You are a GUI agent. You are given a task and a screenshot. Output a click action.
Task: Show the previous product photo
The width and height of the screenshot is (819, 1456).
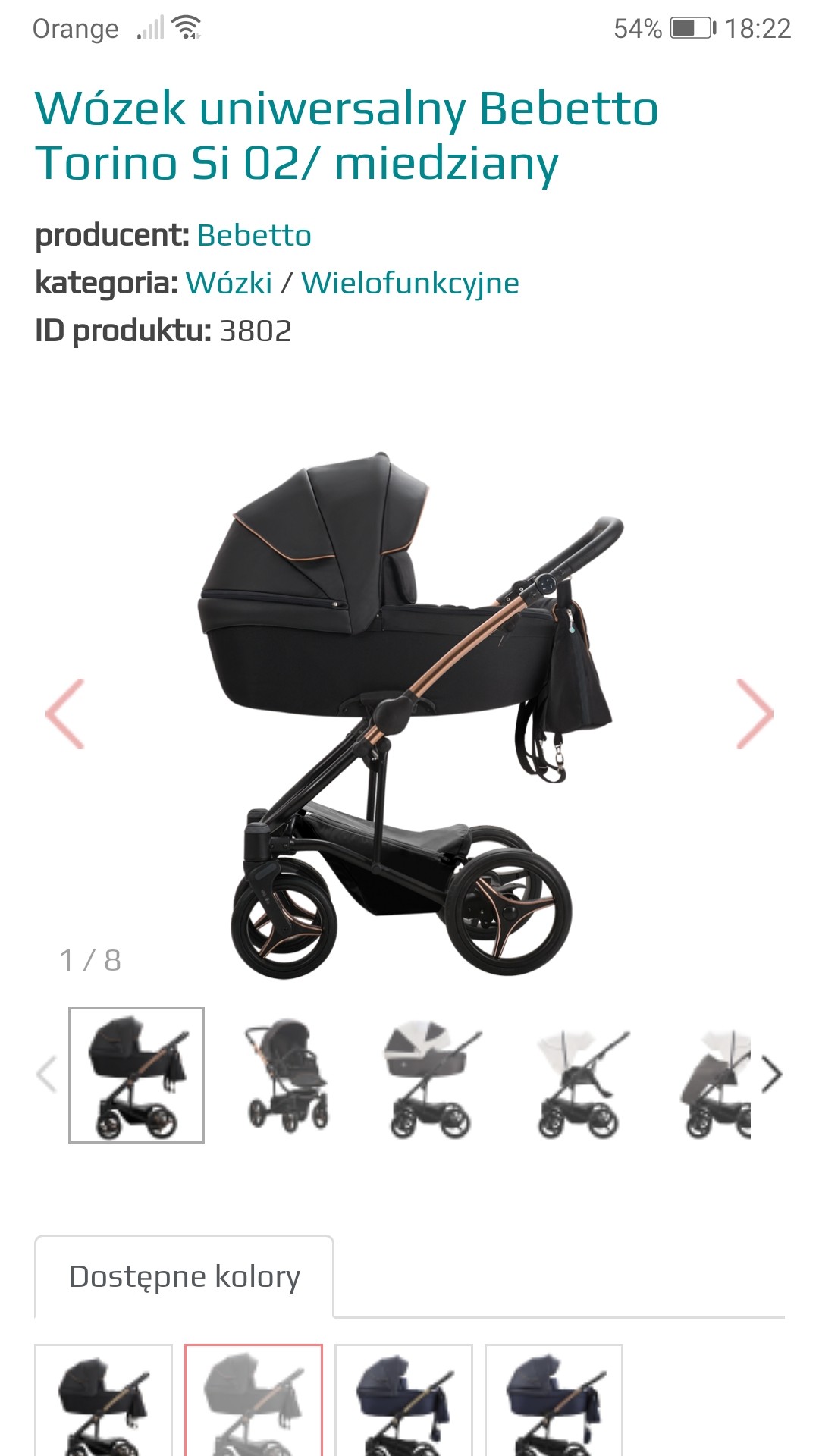65,714
